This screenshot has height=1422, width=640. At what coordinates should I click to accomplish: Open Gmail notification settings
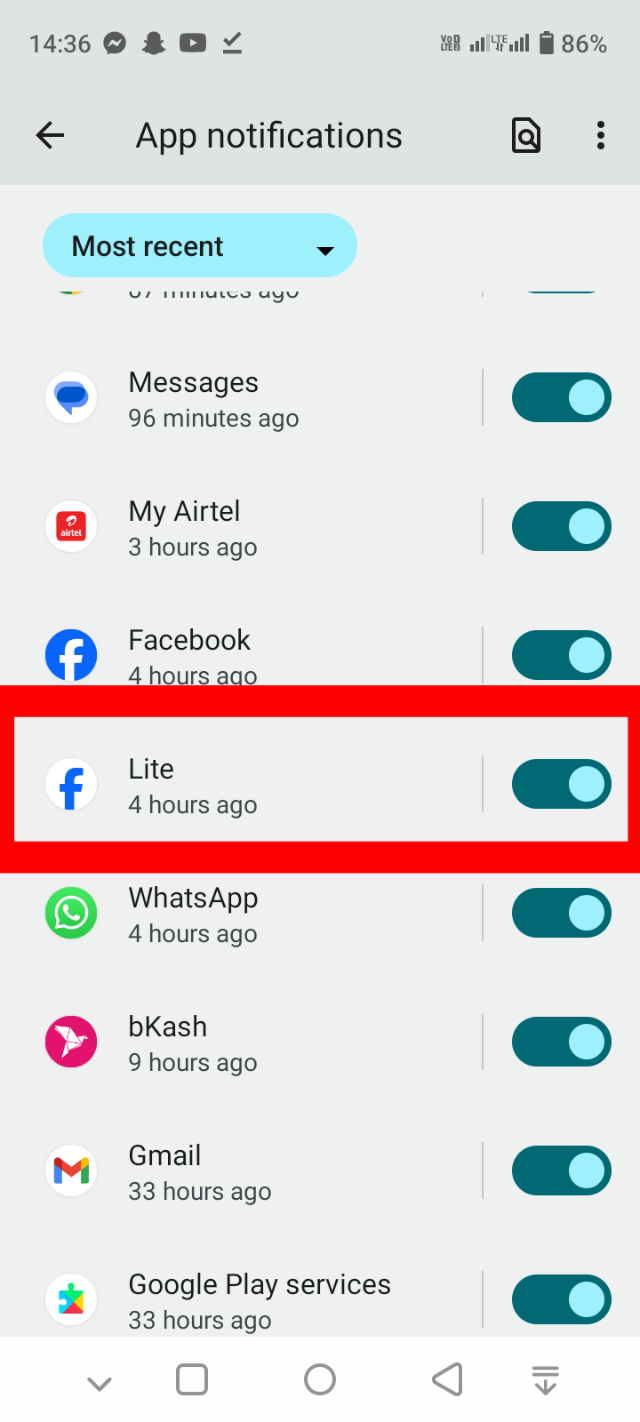coord(250,1172)
